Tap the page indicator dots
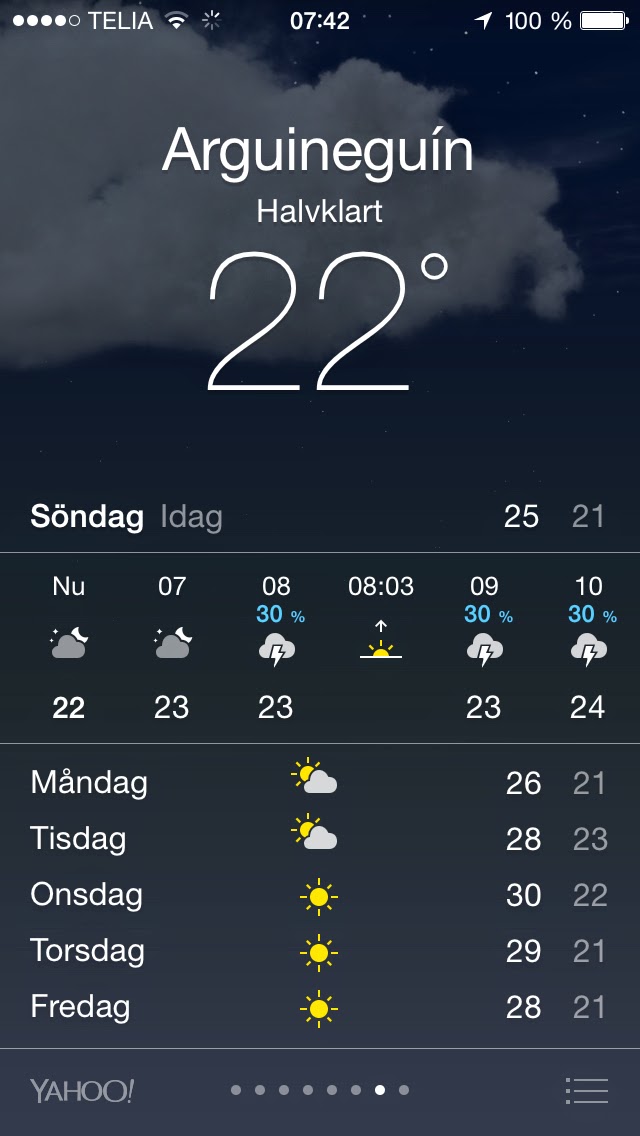The image size is (640, 1136). point(320,1090)
